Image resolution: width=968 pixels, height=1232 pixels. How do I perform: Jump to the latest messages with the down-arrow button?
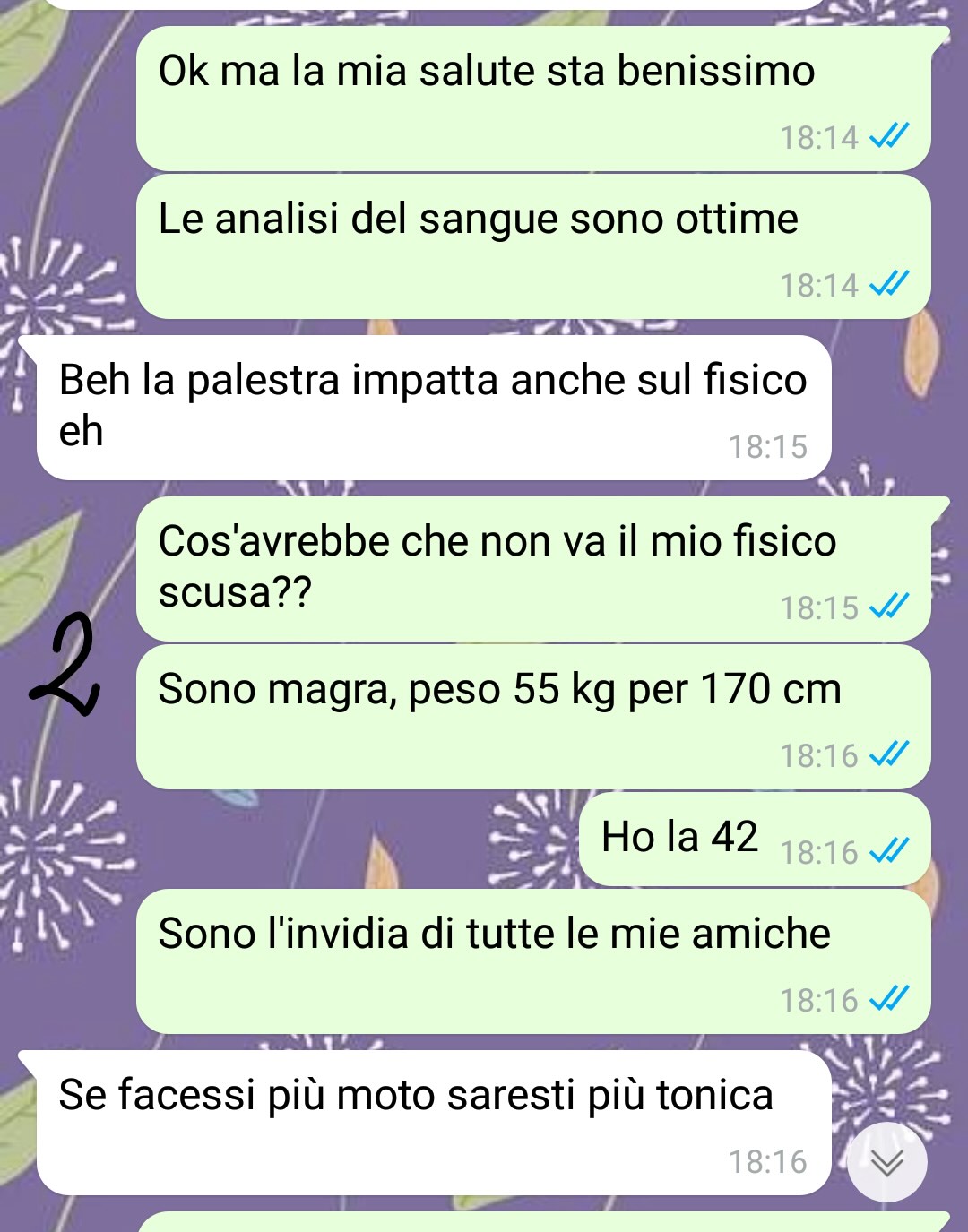pyautogui.click(x=886, y=1162)
